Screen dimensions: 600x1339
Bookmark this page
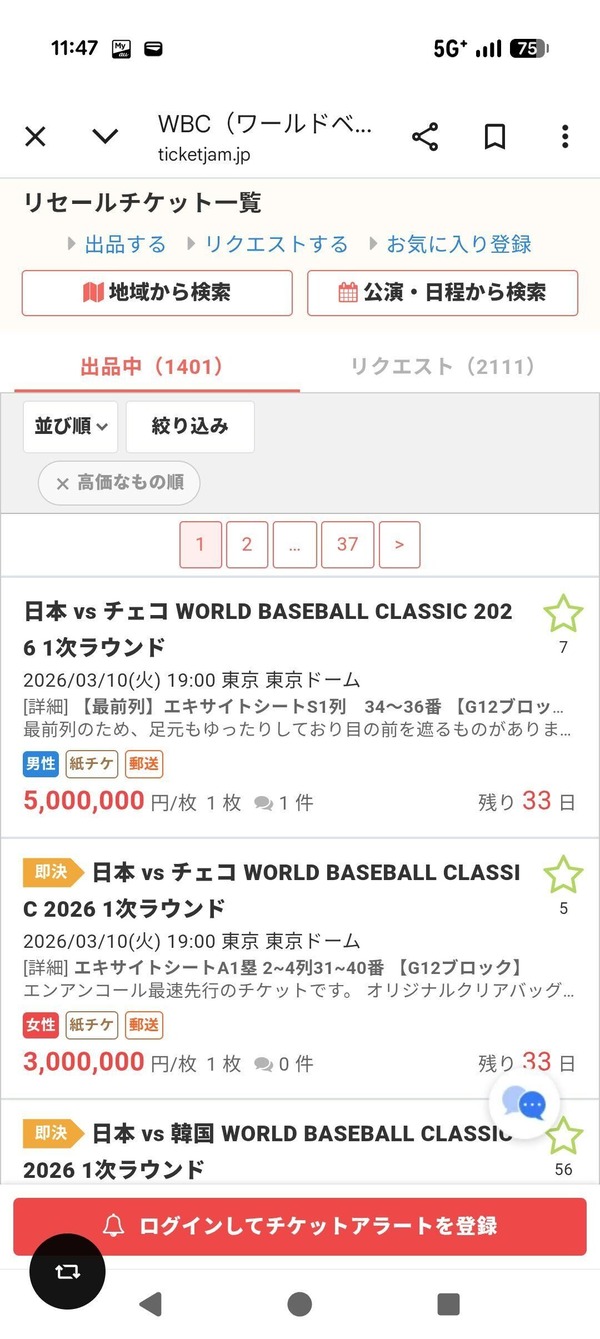point(495,137)
